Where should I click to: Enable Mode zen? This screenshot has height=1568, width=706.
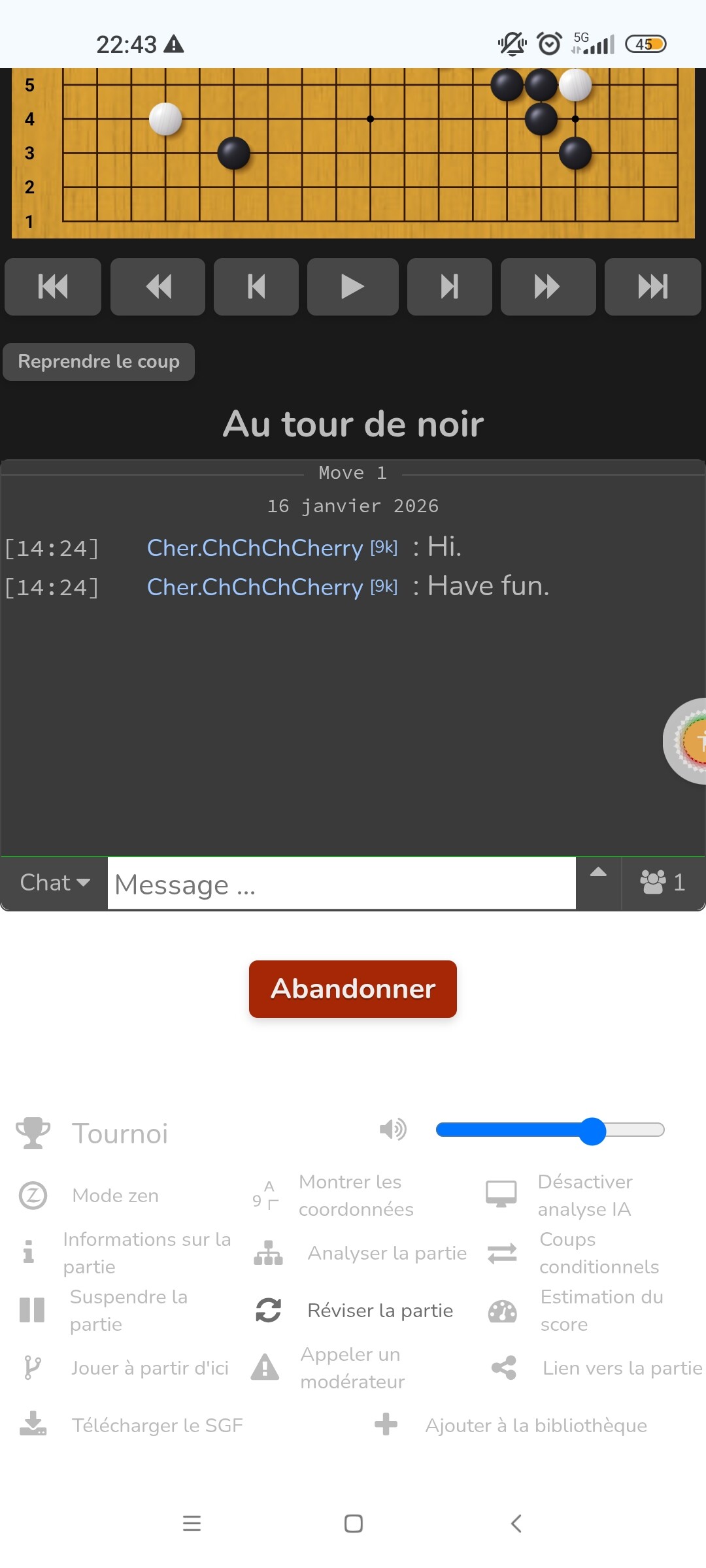click(115, 1196)
